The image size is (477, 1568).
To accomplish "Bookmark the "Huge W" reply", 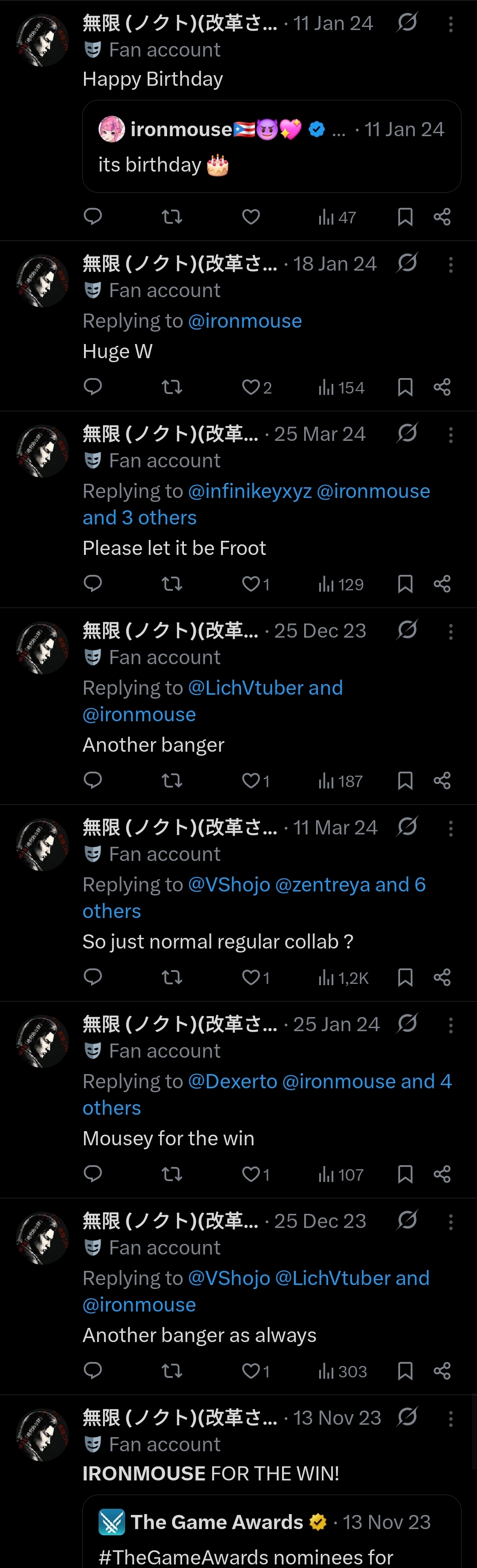I will click(405, 387).
